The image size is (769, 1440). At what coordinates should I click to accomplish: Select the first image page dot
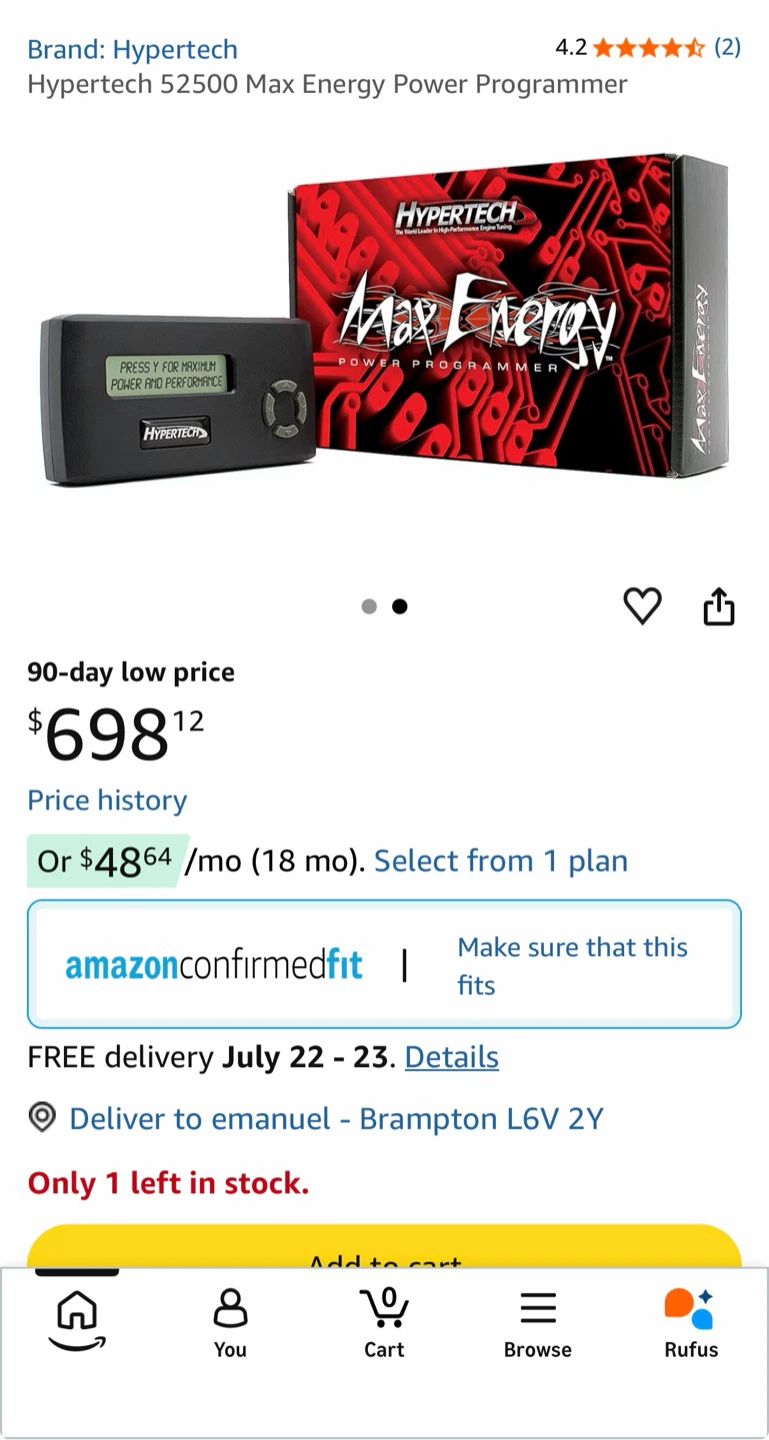click(369, 606)
